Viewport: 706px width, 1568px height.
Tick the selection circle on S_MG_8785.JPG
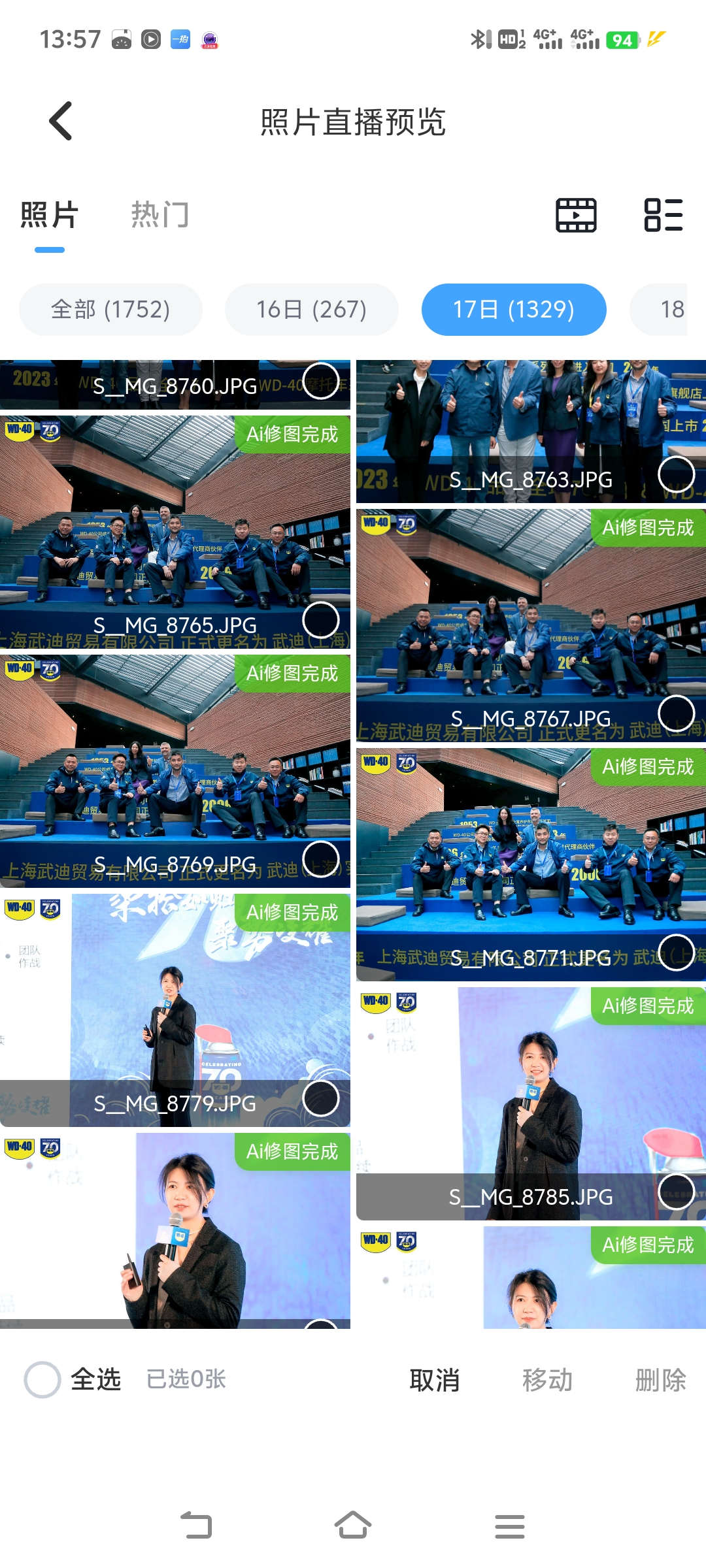pyautogui.click(x=676, y=1192)
